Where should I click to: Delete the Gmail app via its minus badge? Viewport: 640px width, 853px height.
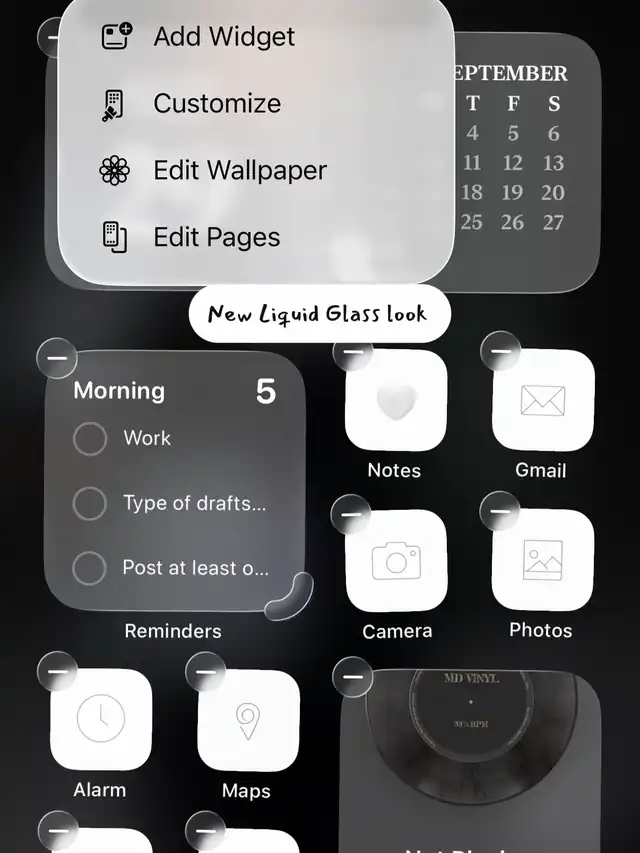coord(500,352)
